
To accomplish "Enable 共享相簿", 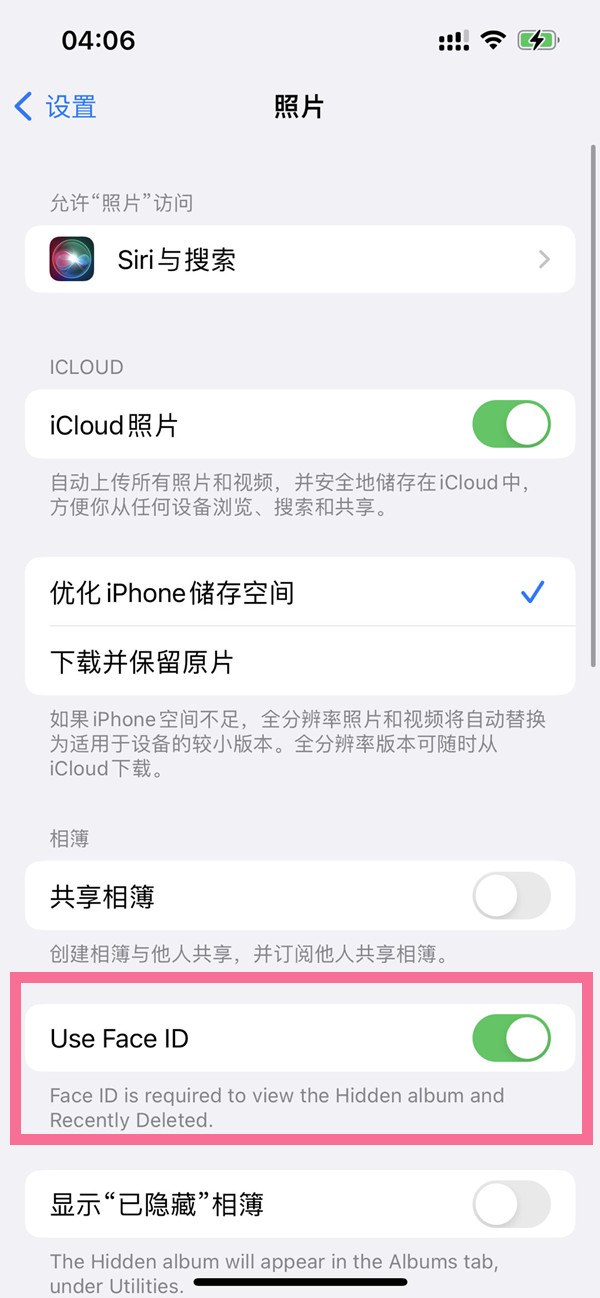I will [510, 895].
